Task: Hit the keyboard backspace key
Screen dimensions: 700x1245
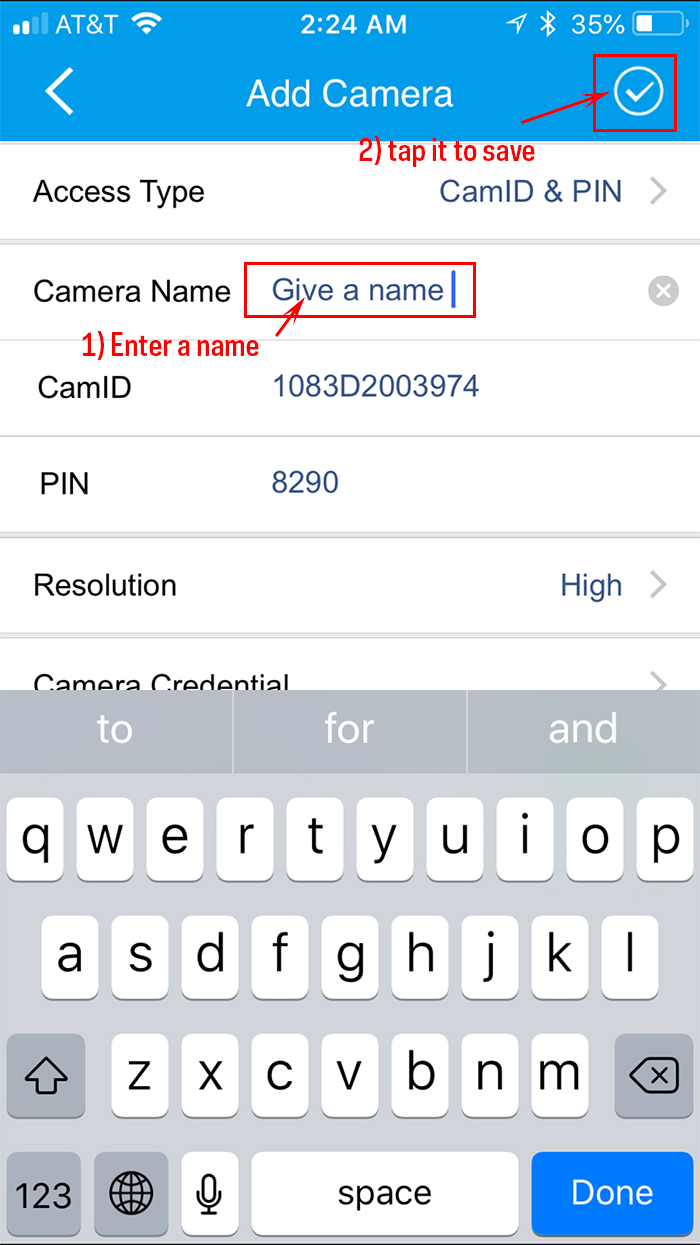Action: [x=654, y=1076]
